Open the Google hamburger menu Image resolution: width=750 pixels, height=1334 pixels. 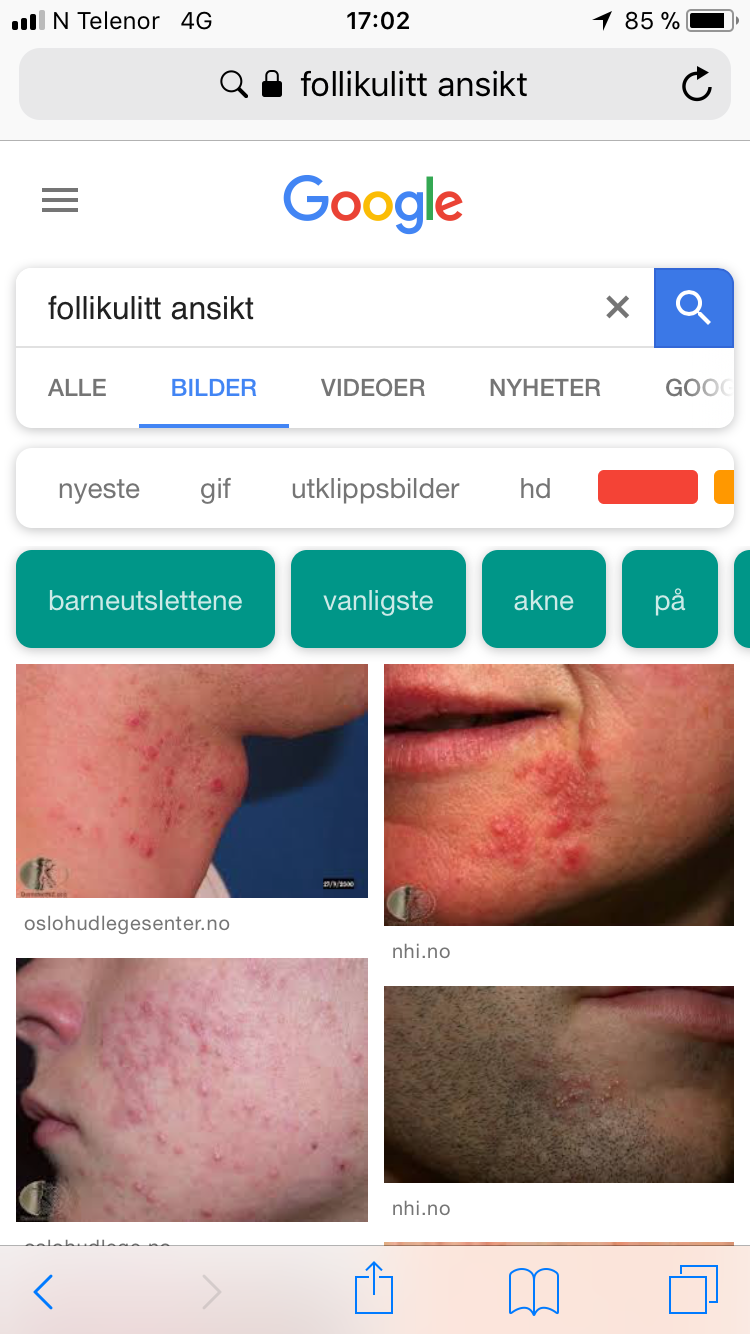(60, 201)
